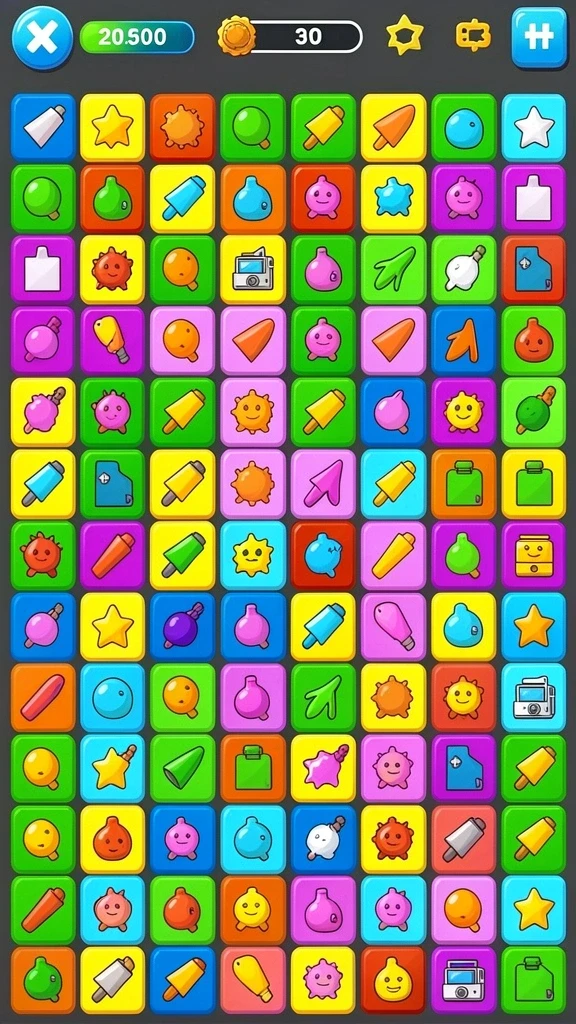Close the game with the X button

(x=42, y=37)
